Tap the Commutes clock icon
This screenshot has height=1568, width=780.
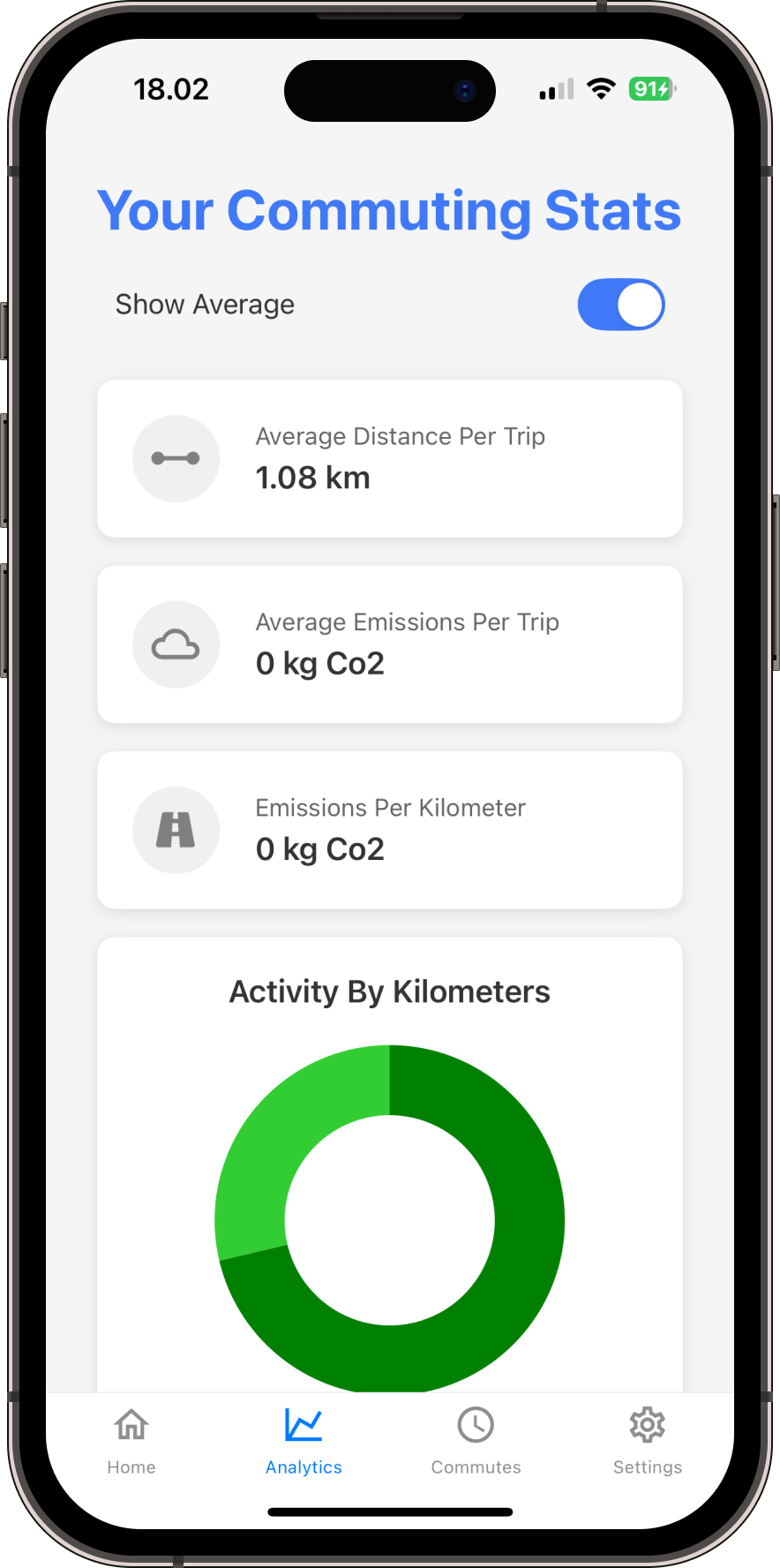tap(476, 1424)
